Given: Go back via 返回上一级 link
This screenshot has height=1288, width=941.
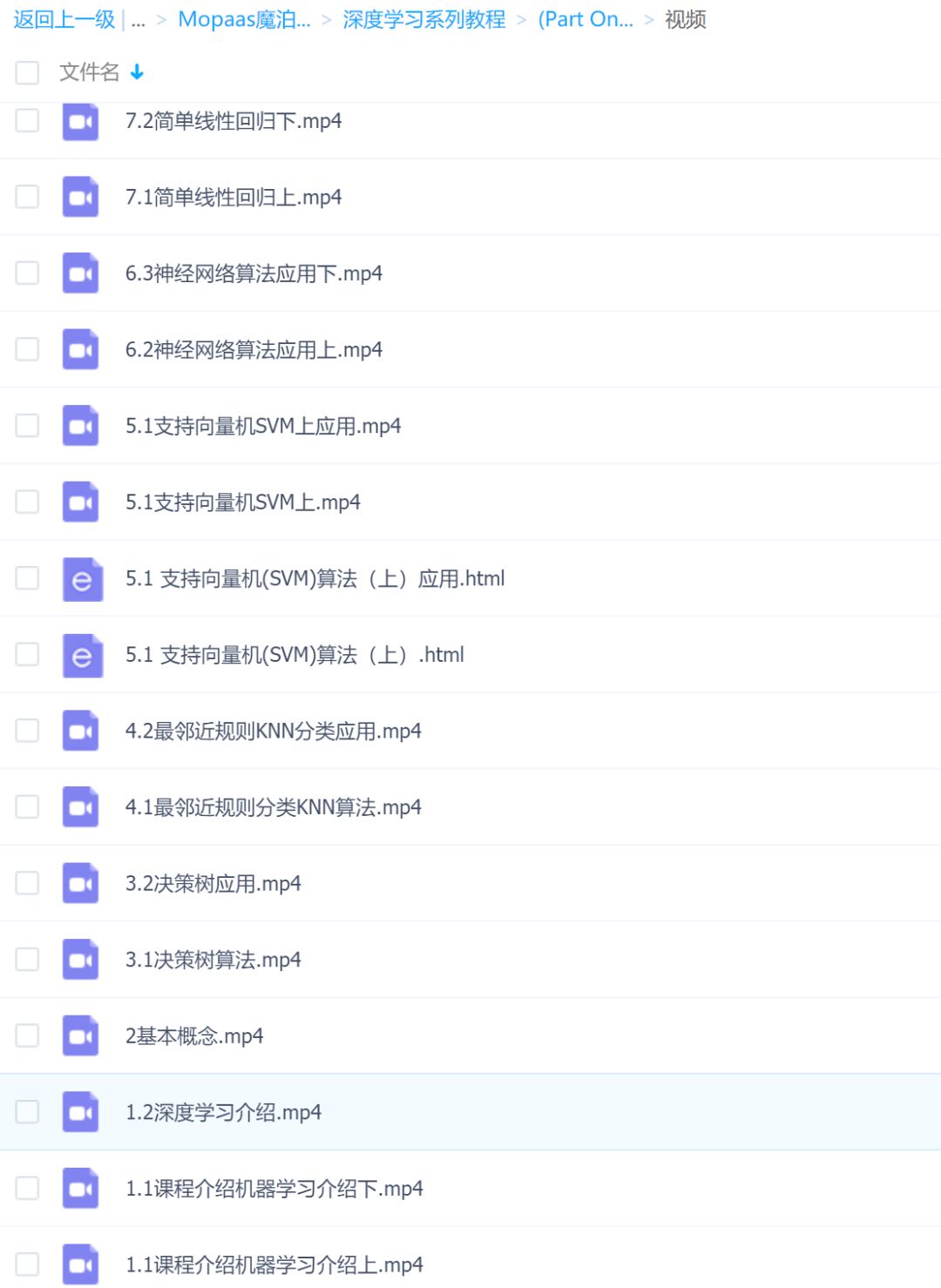Looking at the screenshot, I should (x=64, y=19).
